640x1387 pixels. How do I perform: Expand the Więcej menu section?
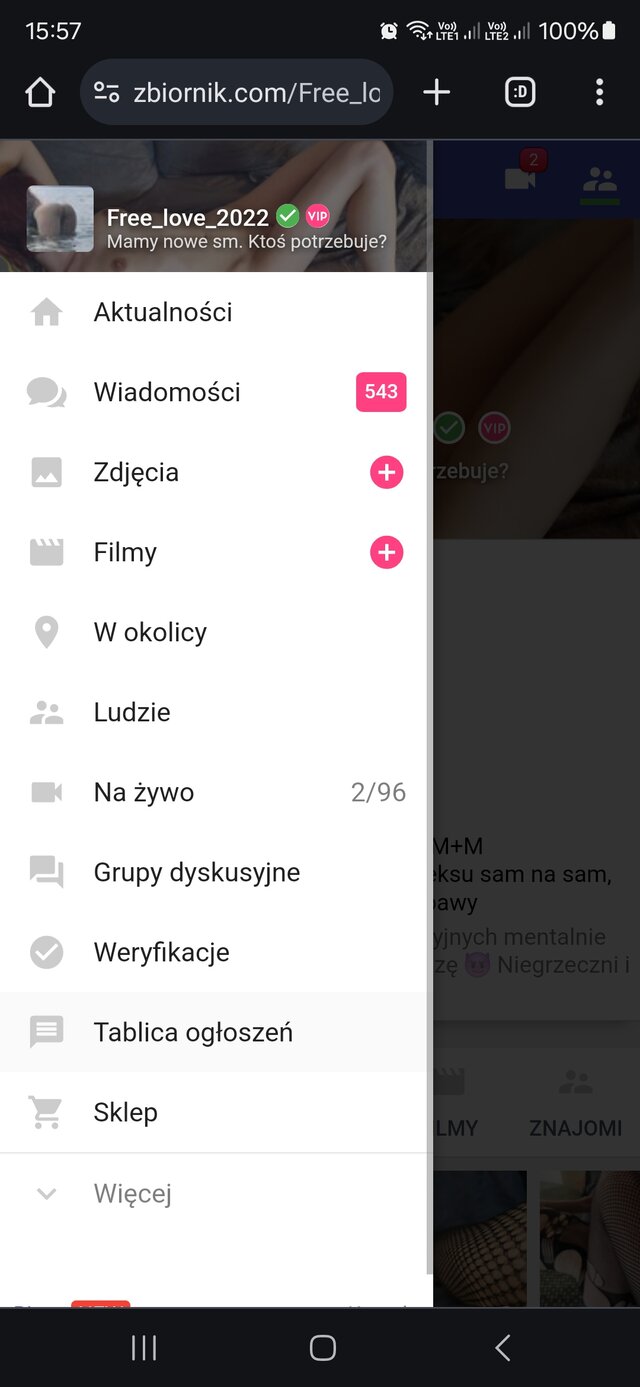[x=132, y=1193]
